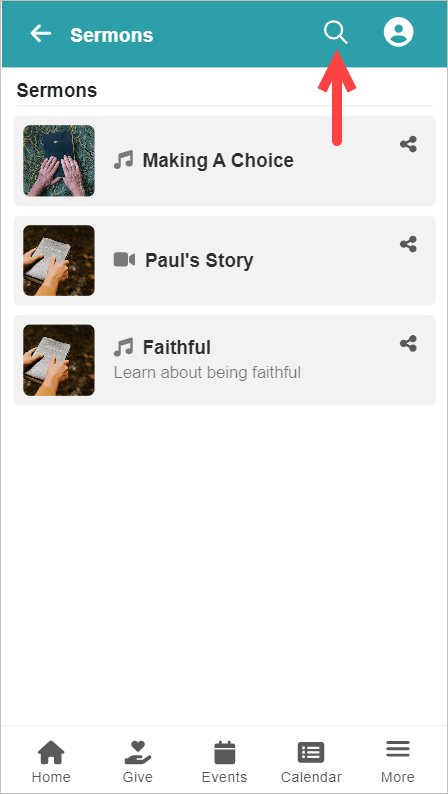Open the Faithful sermon

tap(224, 360)
